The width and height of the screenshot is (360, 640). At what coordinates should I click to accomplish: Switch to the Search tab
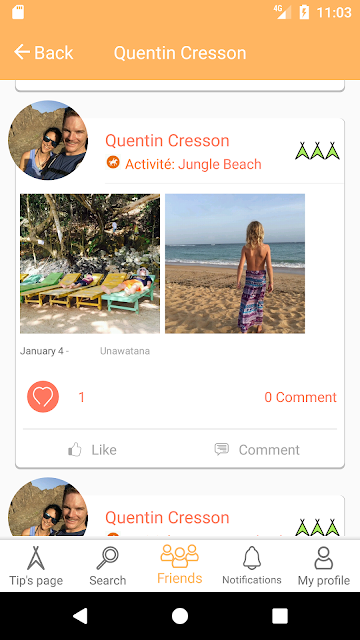tap(108, 566)
